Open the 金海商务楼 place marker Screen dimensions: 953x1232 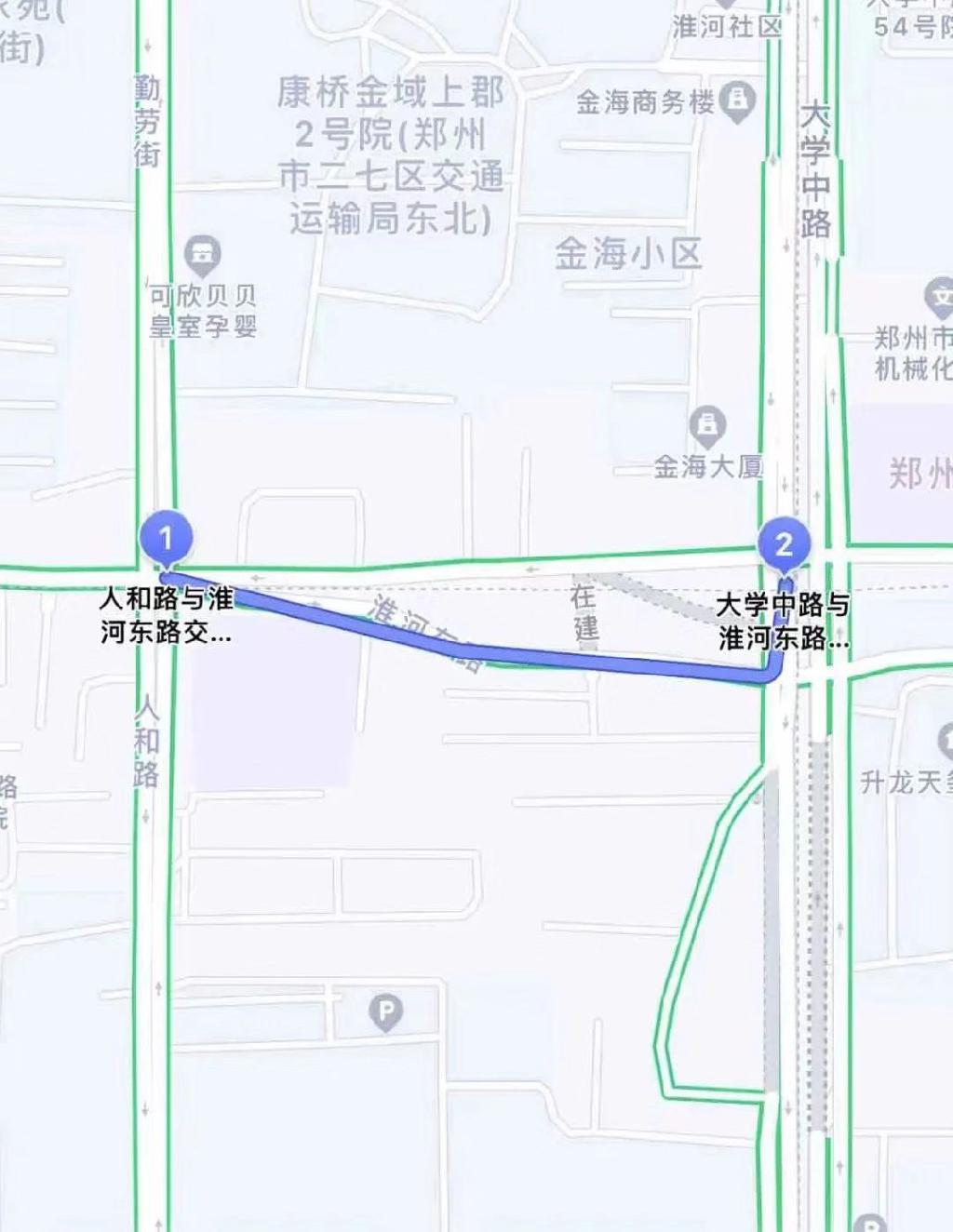coord(739,99)
